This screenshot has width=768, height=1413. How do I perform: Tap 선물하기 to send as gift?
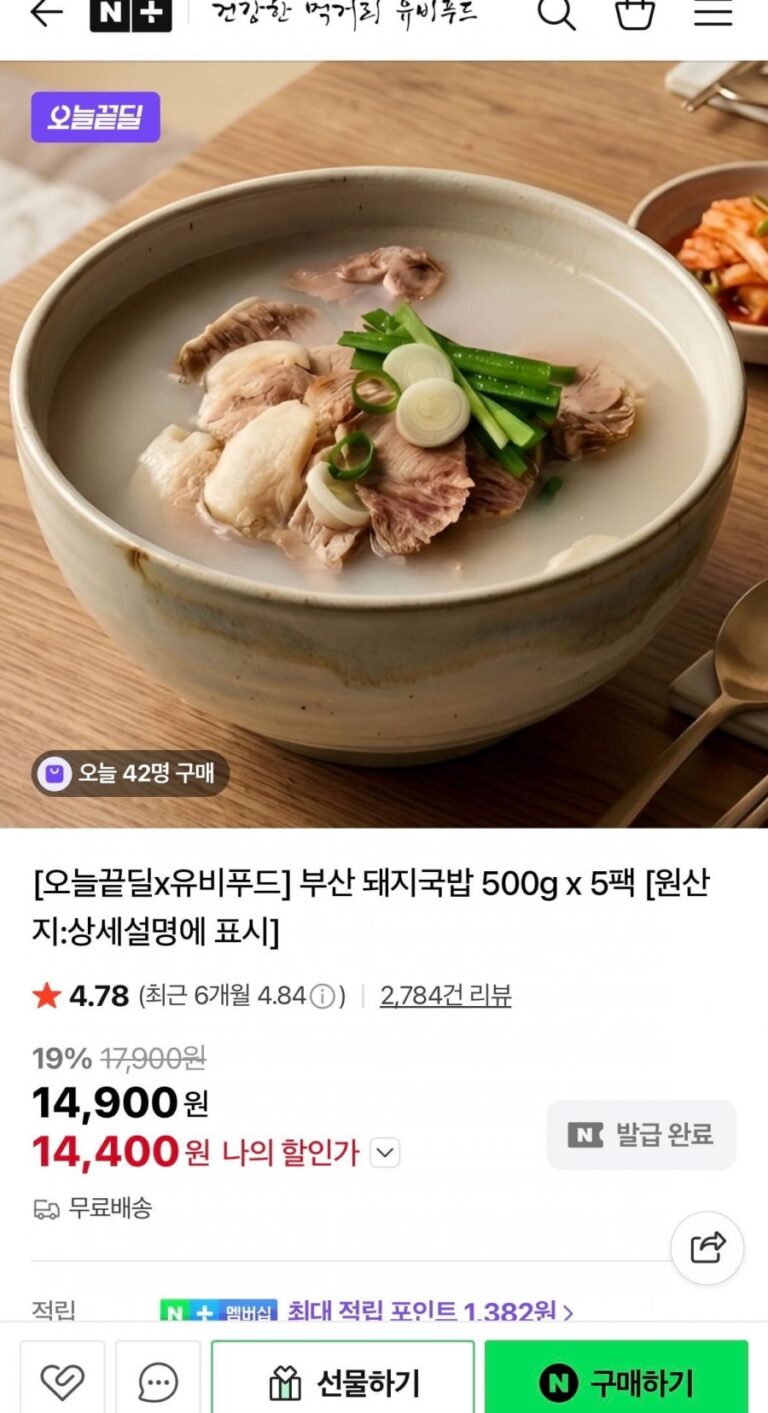tap(343, 1382)
